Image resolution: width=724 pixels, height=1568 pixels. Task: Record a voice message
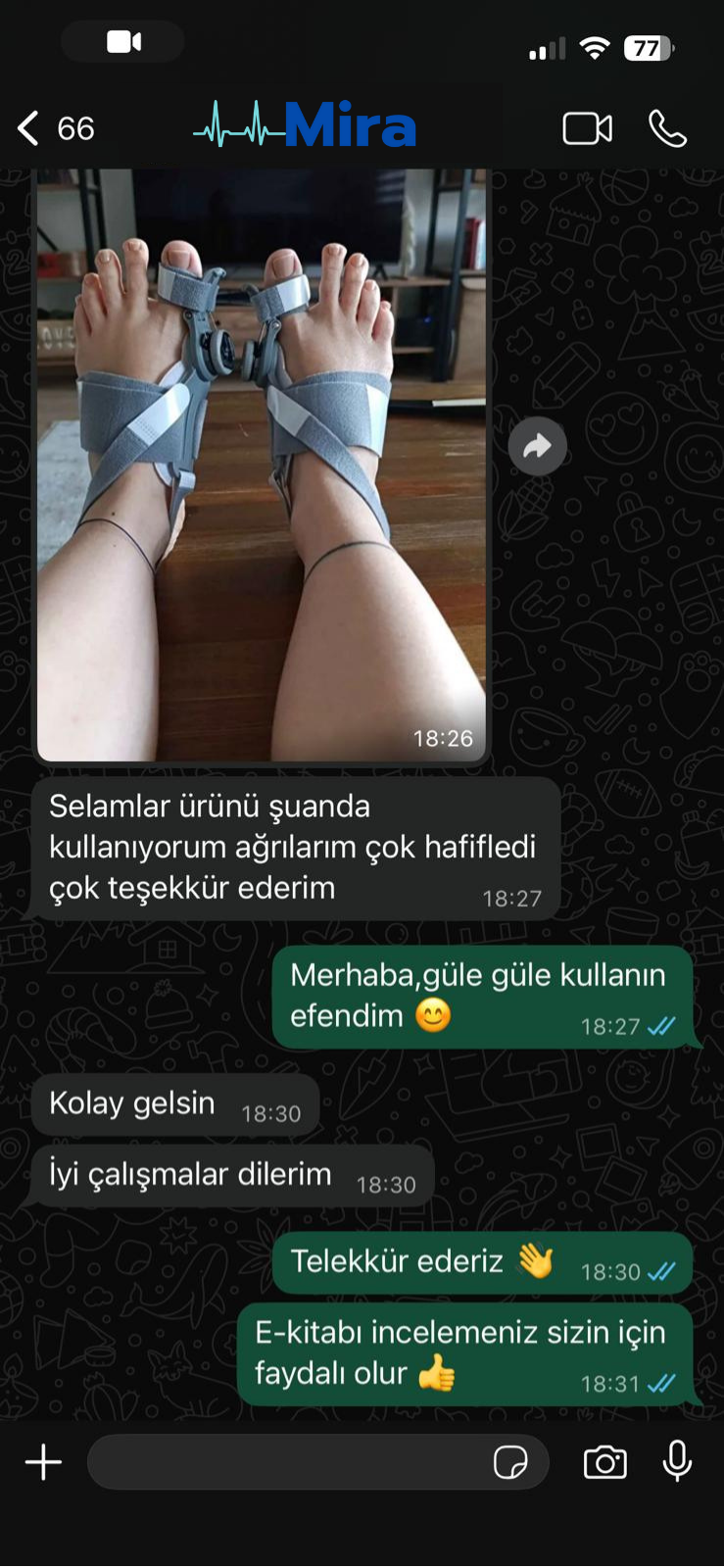677,1461
